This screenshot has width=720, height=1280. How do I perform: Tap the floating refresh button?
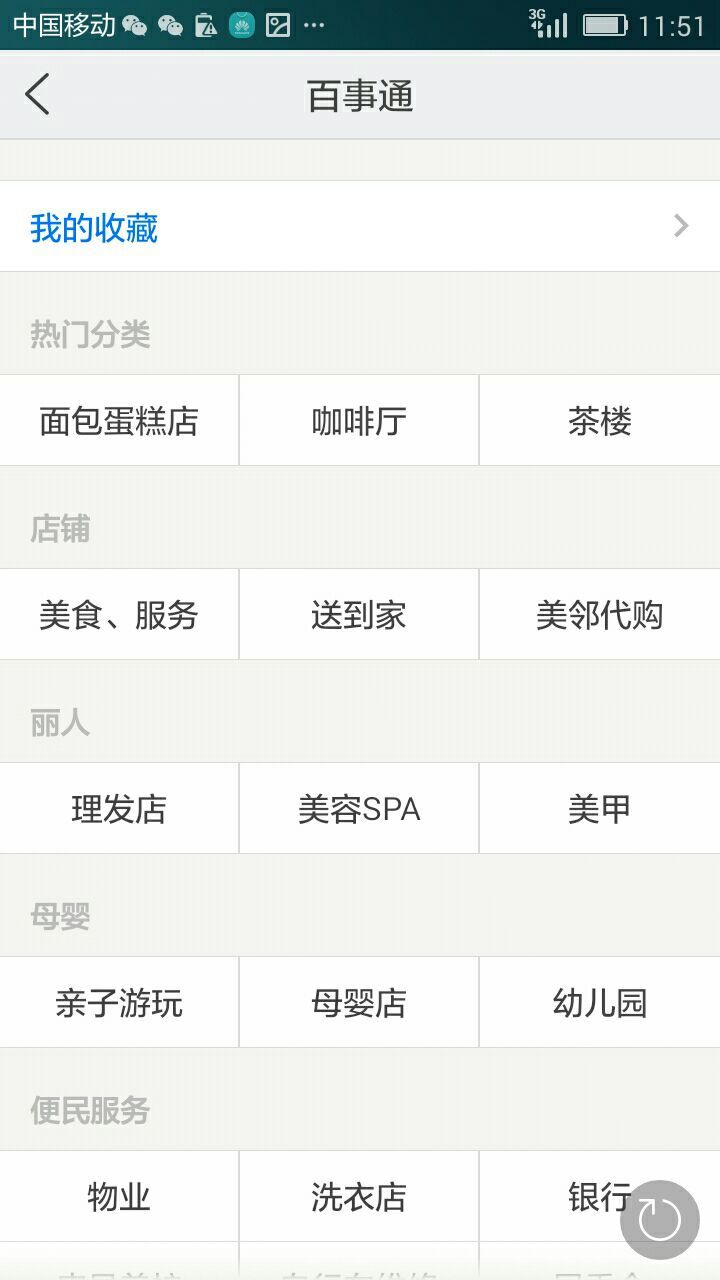click(x=659, y=1219)
